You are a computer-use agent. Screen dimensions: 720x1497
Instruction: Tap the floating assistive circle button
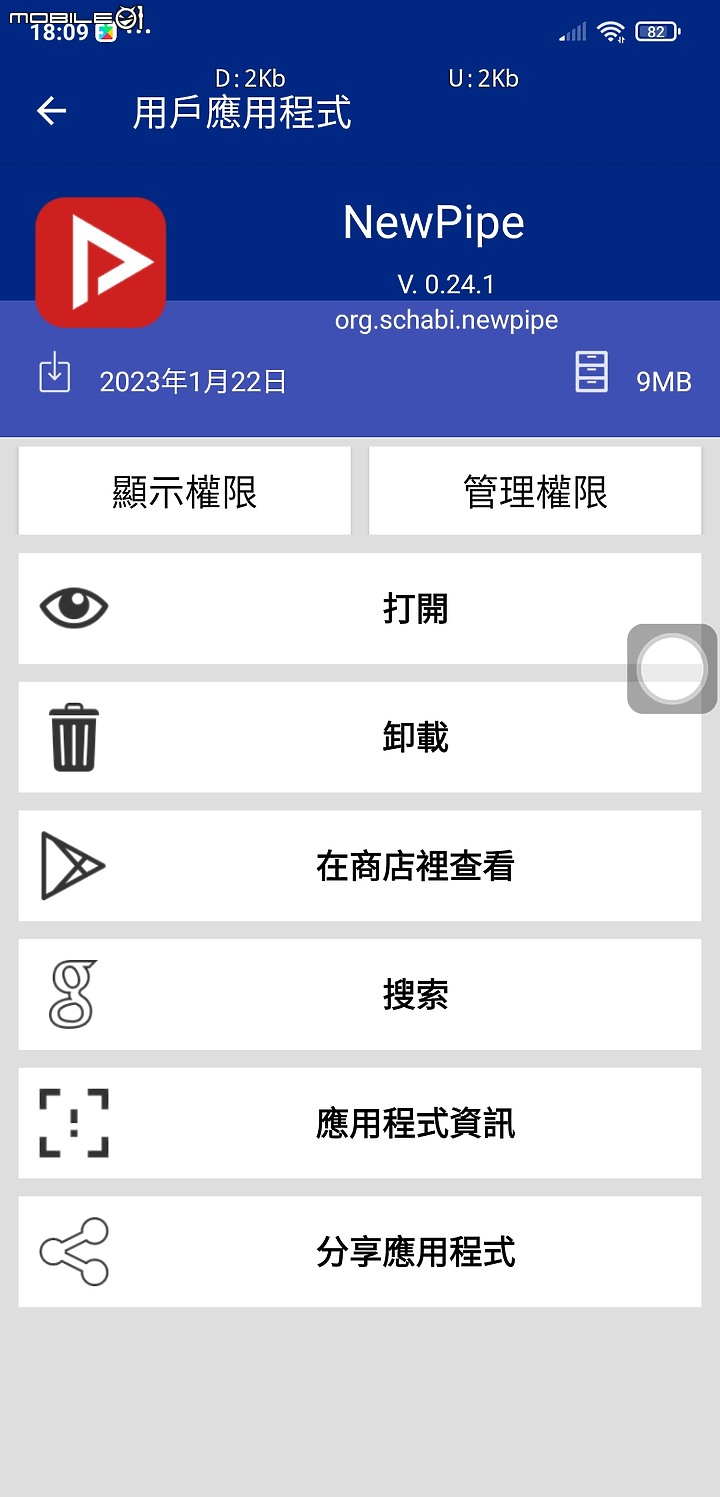pyautogui.click(x=672, y=669)
